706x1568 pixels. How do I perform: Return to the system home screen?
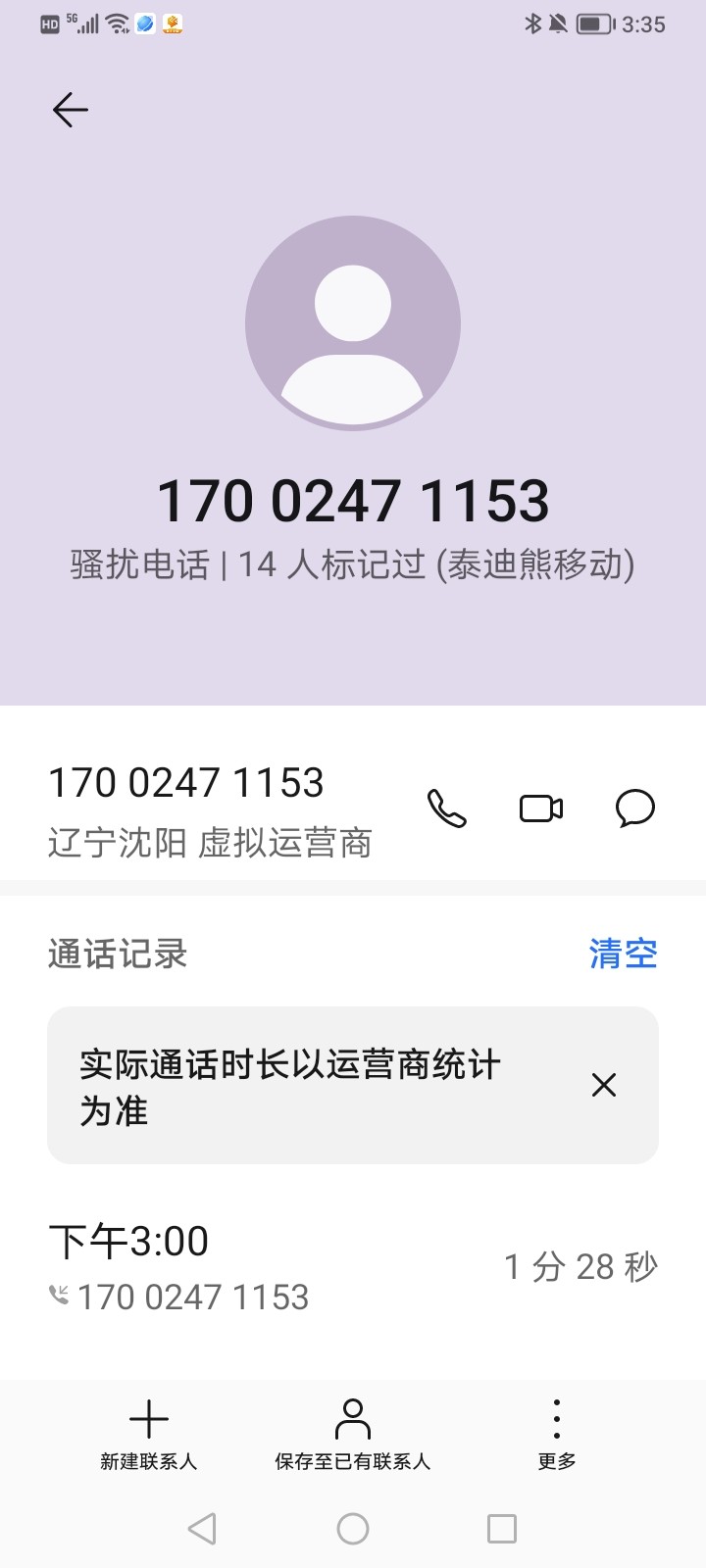(353, 1529)
